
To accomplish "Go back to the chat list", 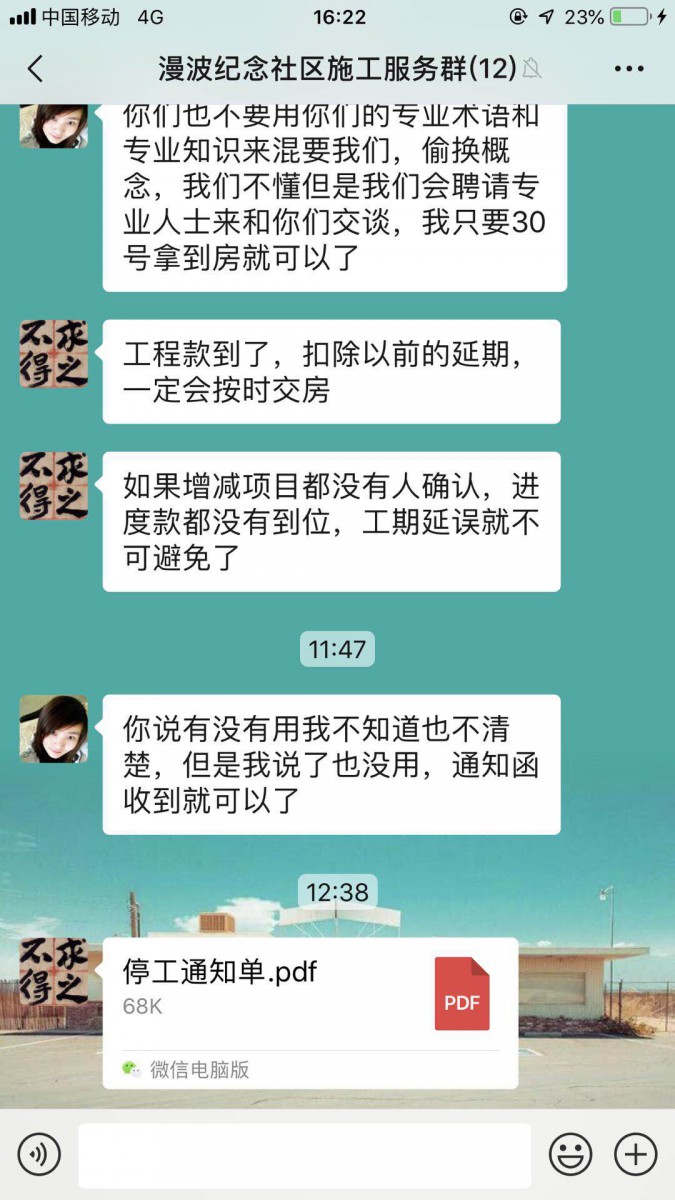I will click(x=35, y=69).
